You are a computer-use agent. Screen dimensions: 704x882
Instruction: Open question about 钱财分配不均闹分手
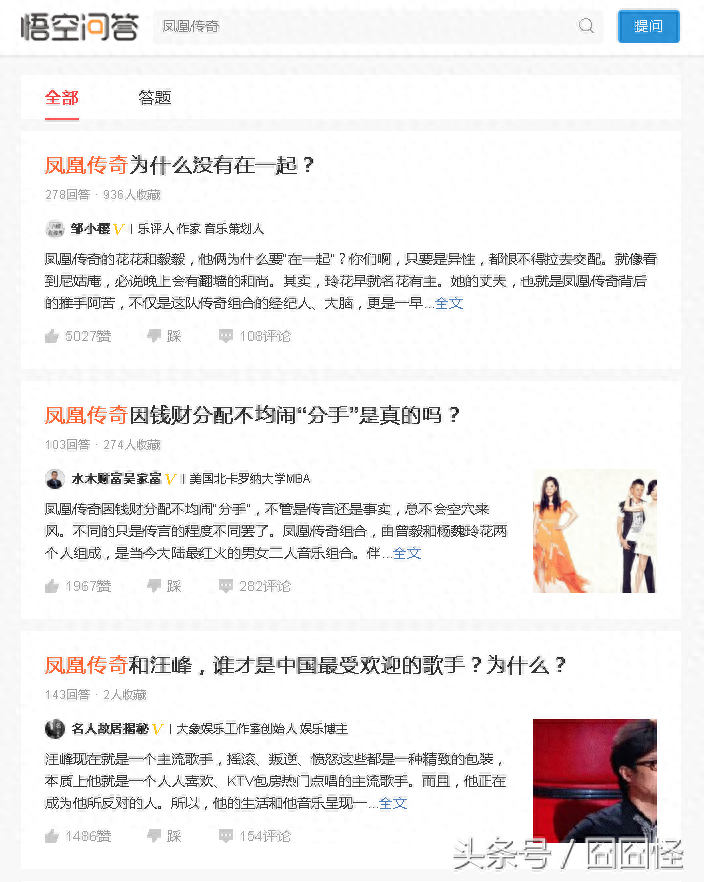tap(252, 415)
